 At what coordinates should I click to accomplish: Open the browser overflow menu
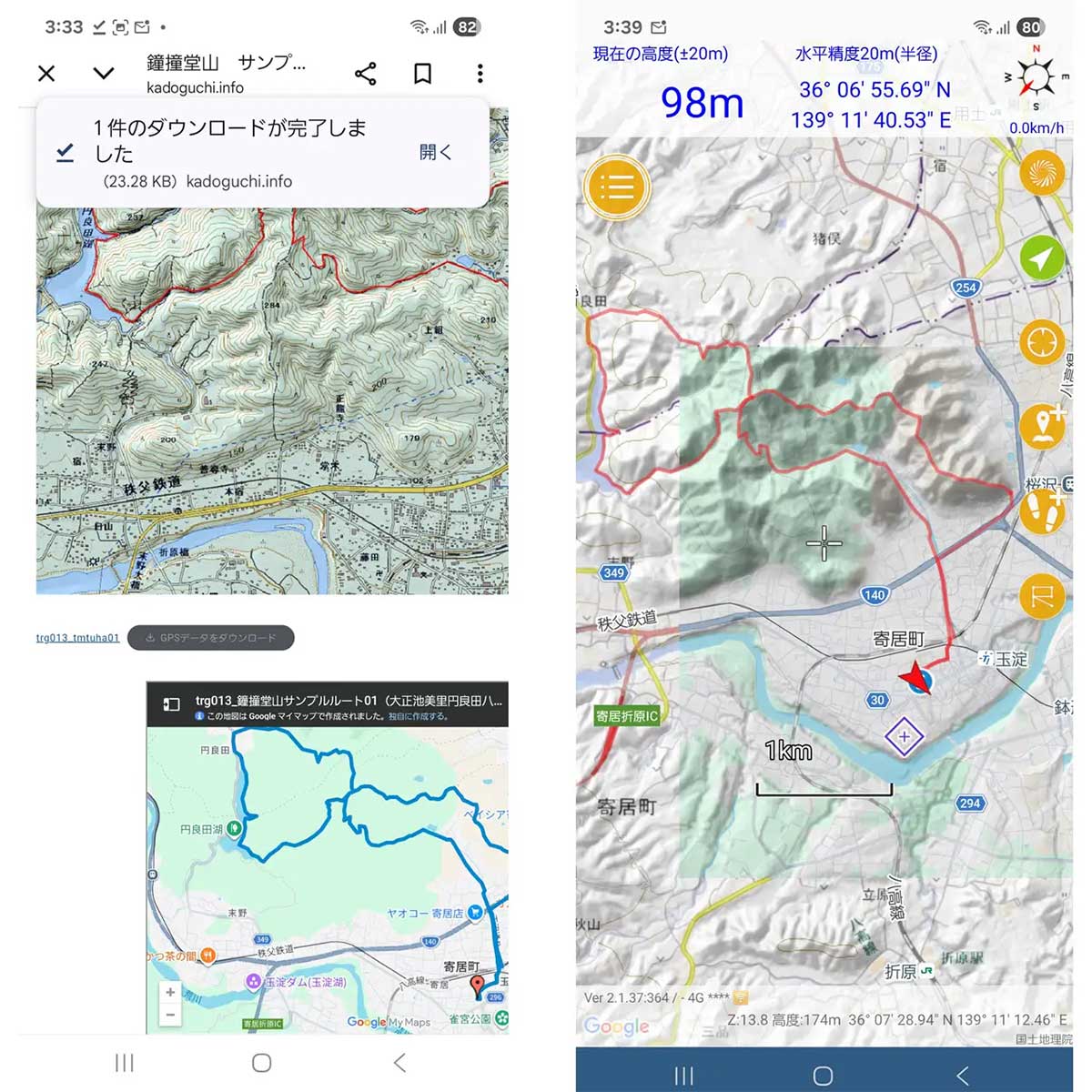point(480,74)
